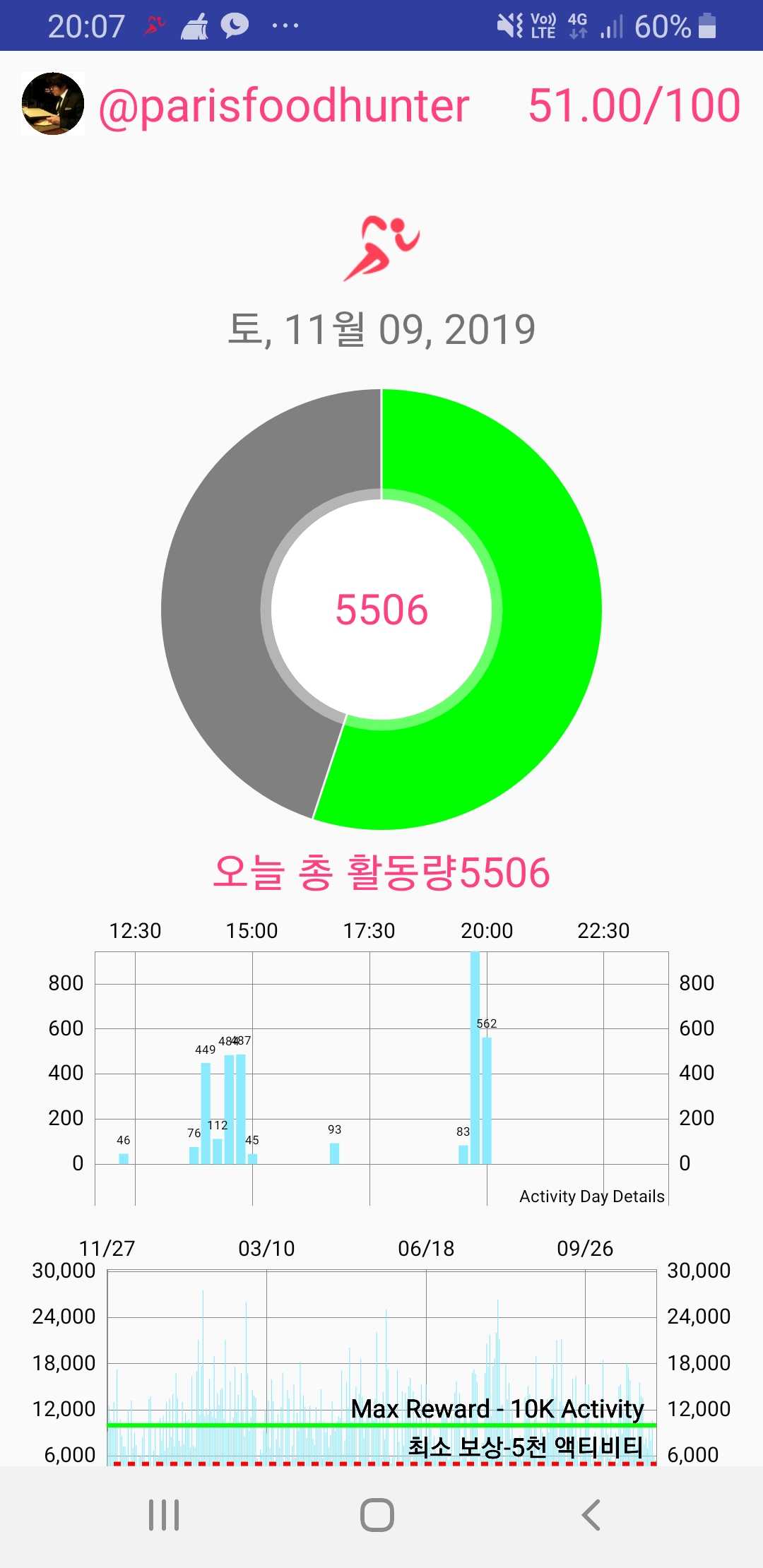Tap the red Actifit runner logo
This screenshot has width=763, height=1568.
(x=381, y=249)
